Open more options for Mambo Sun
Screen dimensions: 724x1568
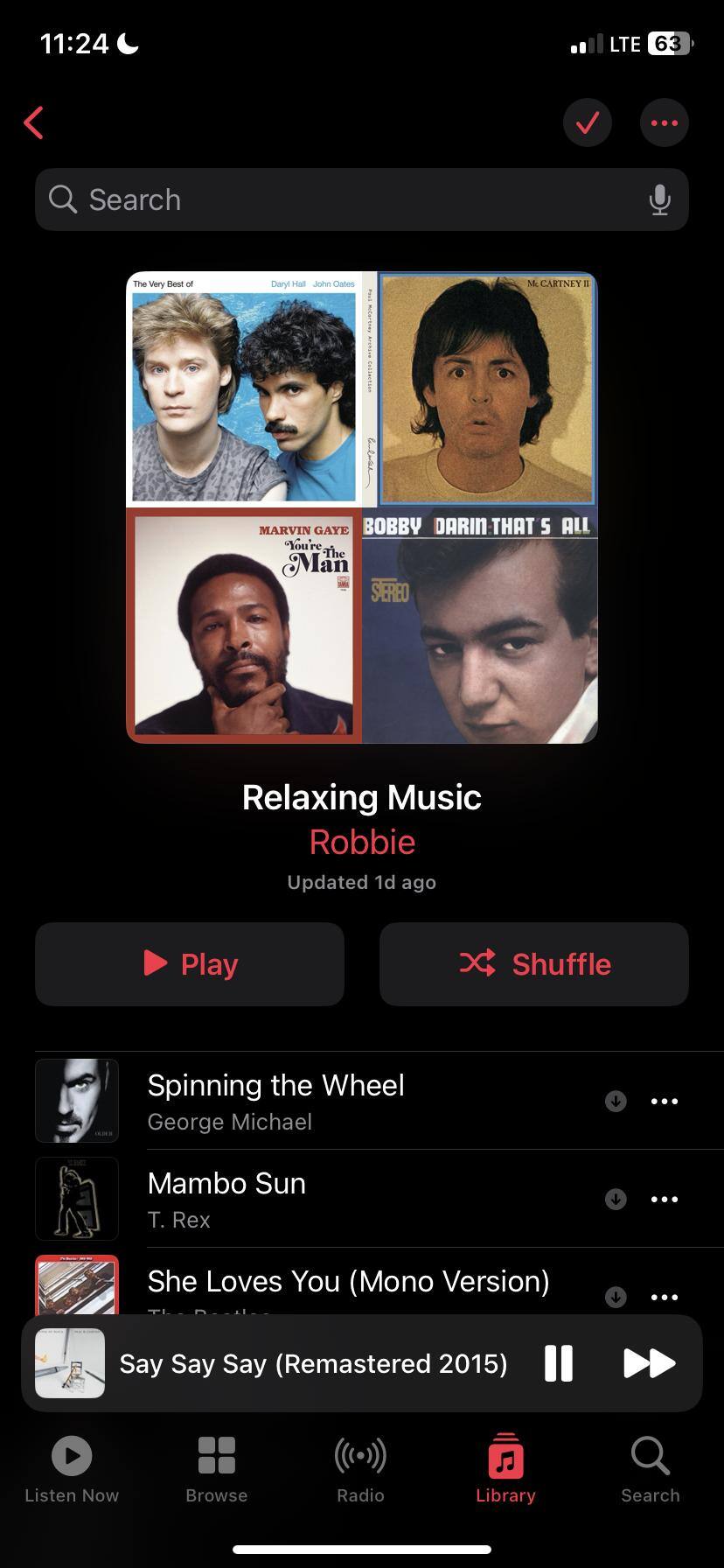click(664, 1200)
